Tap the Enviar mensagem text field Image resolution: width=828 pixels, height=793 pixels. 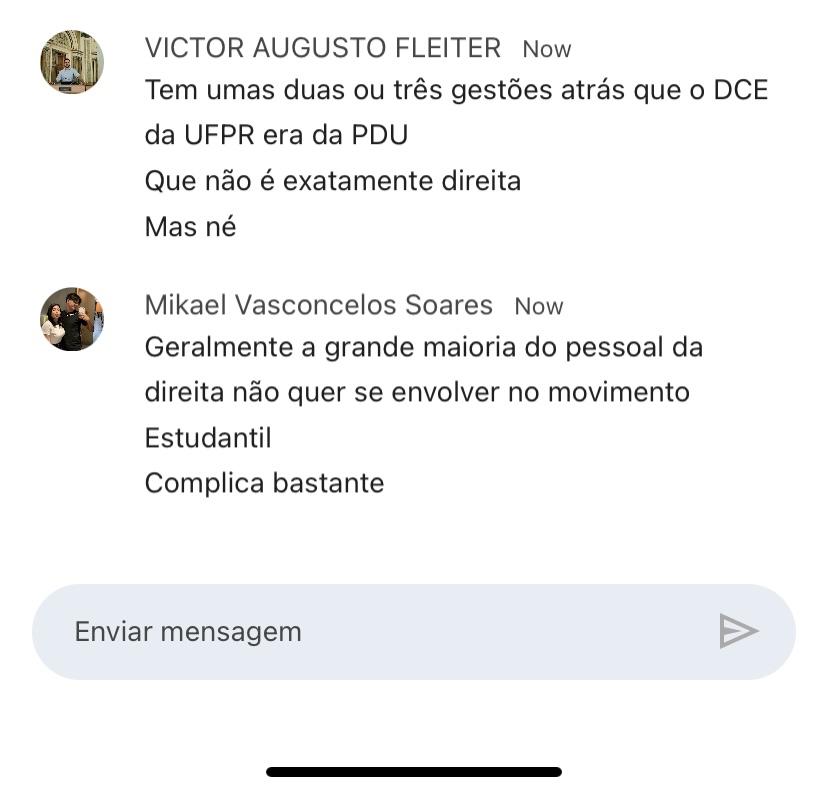point(380,632)
